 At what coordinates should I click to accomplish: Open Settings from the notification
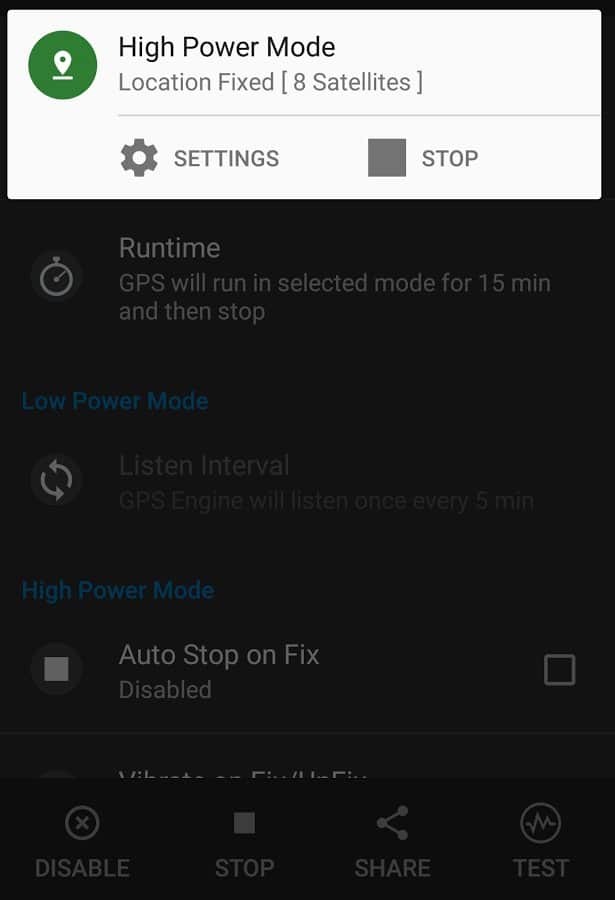[200, 158]
